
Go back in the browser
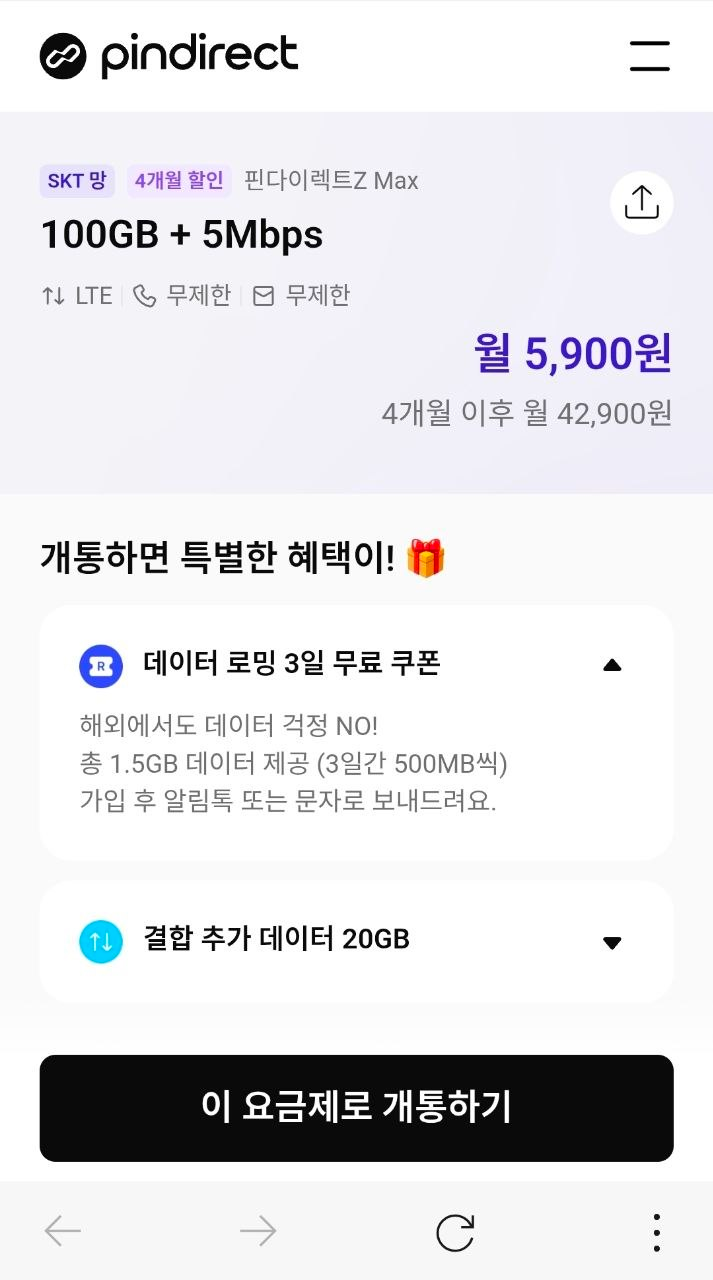pos(63,1231)
